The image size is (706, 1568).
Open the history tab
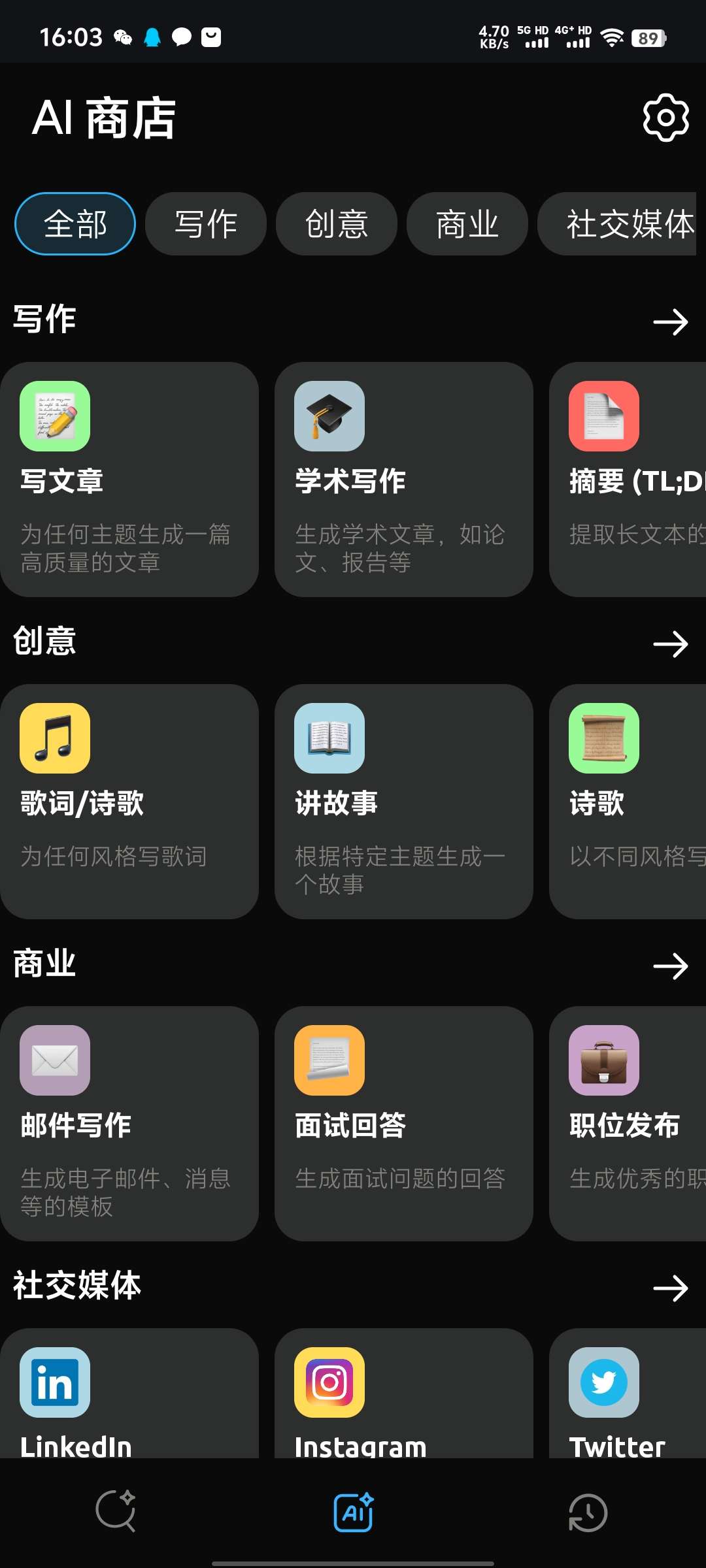588,1512
